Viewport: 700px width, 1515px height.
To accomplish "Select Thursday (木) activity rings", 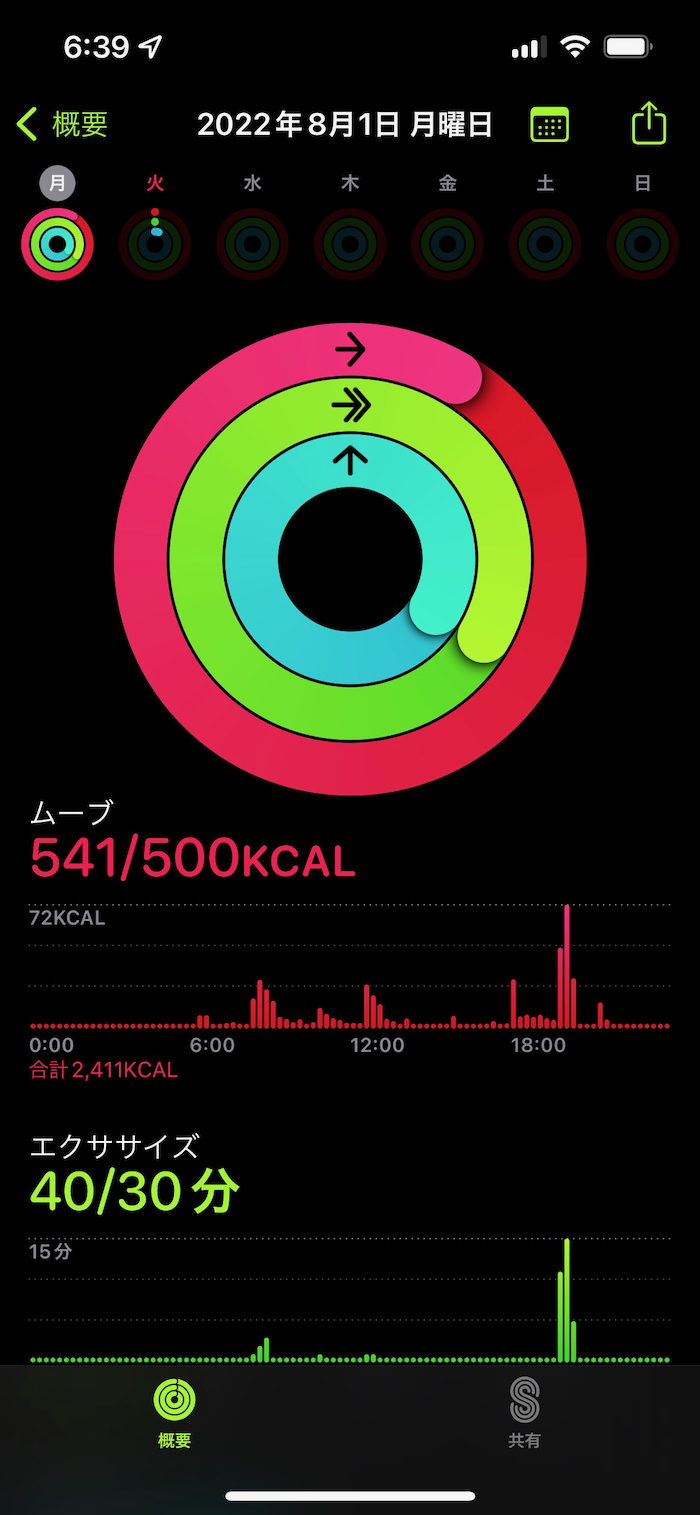I will [349, 244].
